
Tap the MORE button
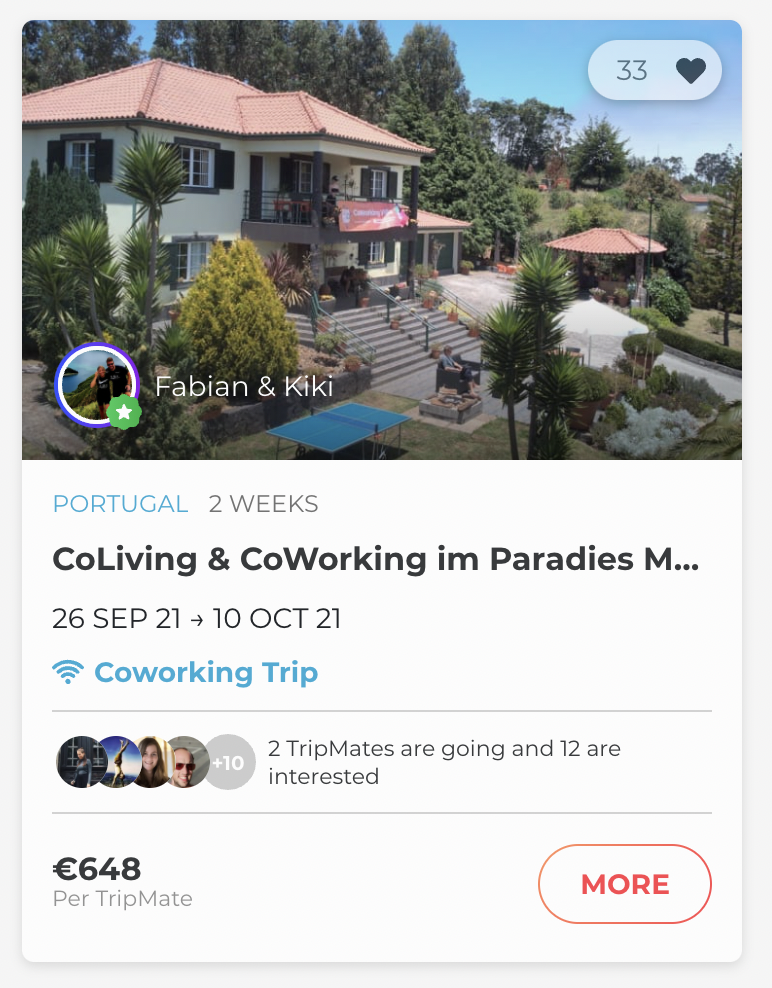(624, 884)
